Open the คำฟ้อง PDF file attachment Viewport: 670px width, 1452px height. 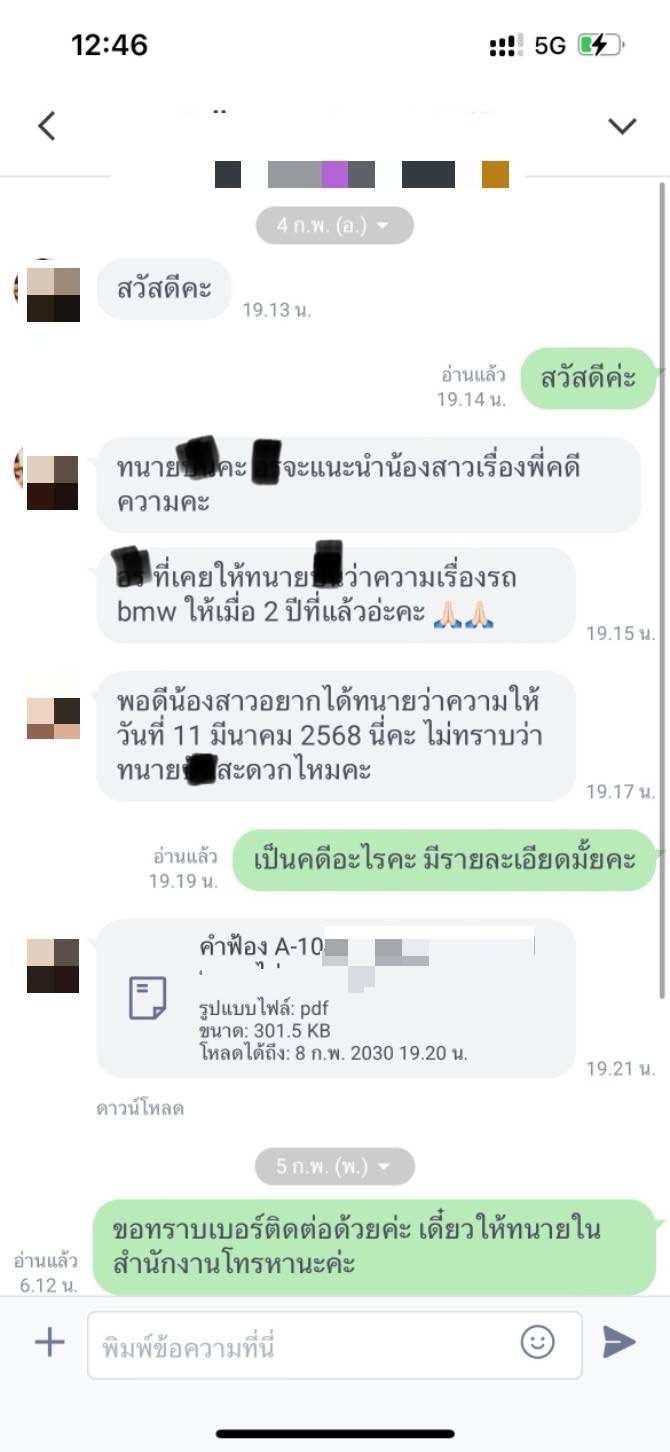(x=336, y=998)
